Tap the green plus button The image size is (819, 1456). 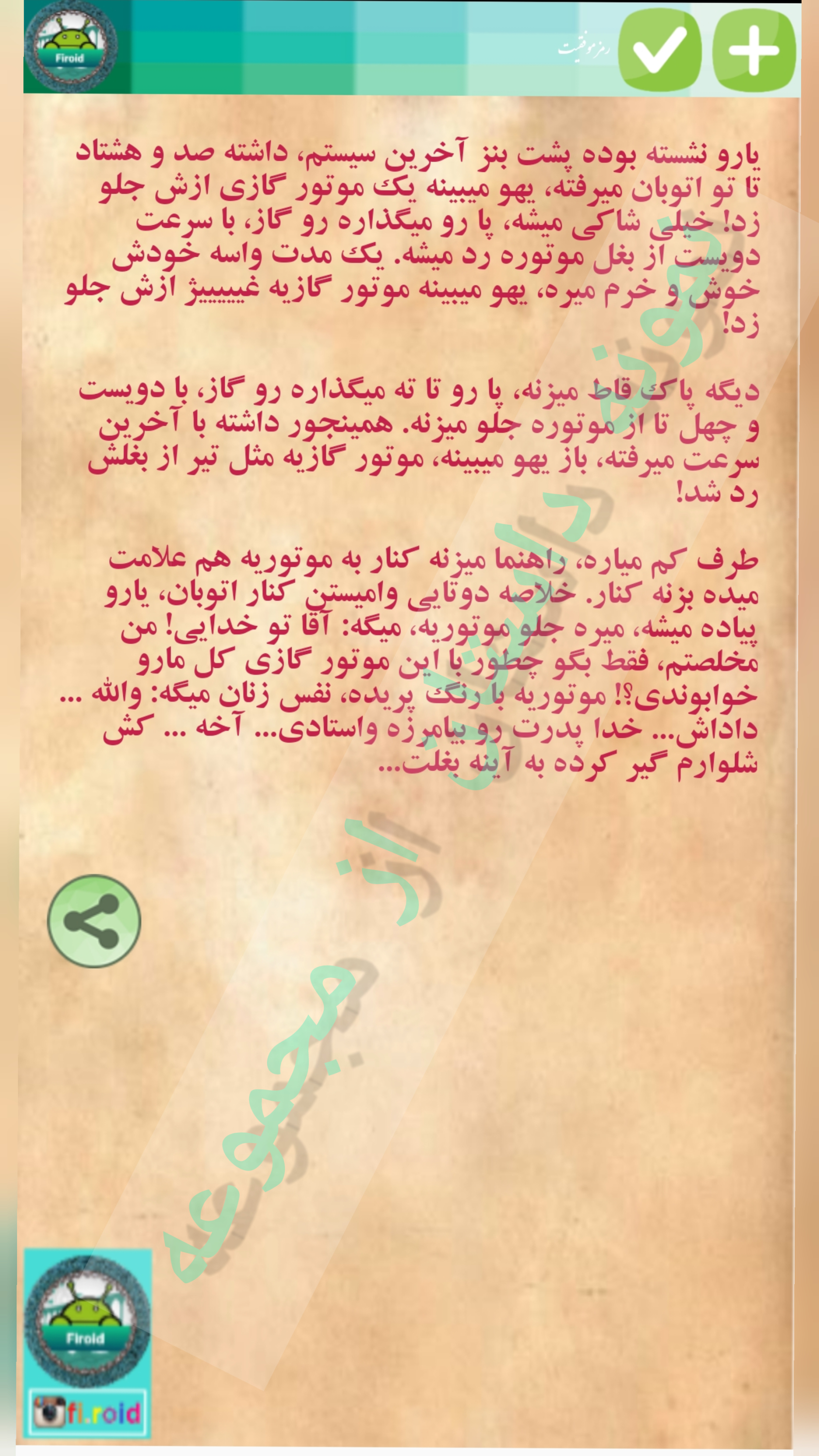pyautogui.click(x=754, y=49)
